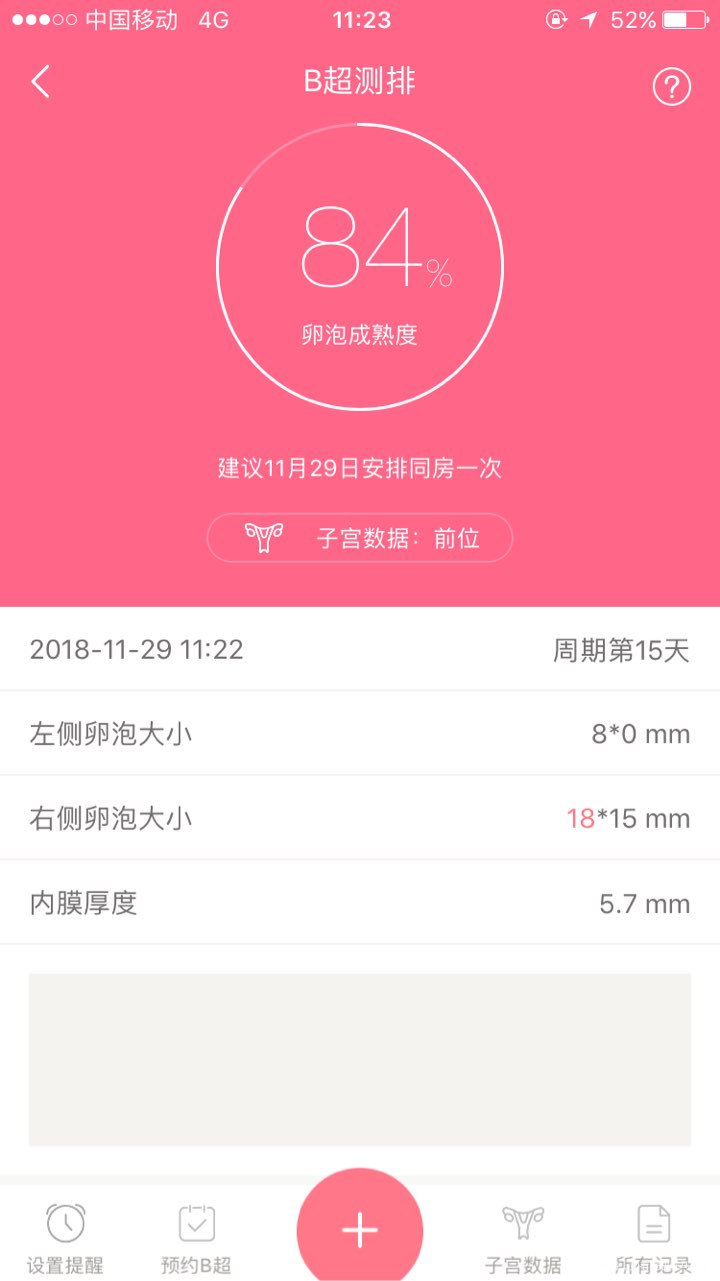Tap the uterus icon for 子宫数据
Image resolution: width=720 pixels, height=1281 pixels.
(x=524, y=1221)
